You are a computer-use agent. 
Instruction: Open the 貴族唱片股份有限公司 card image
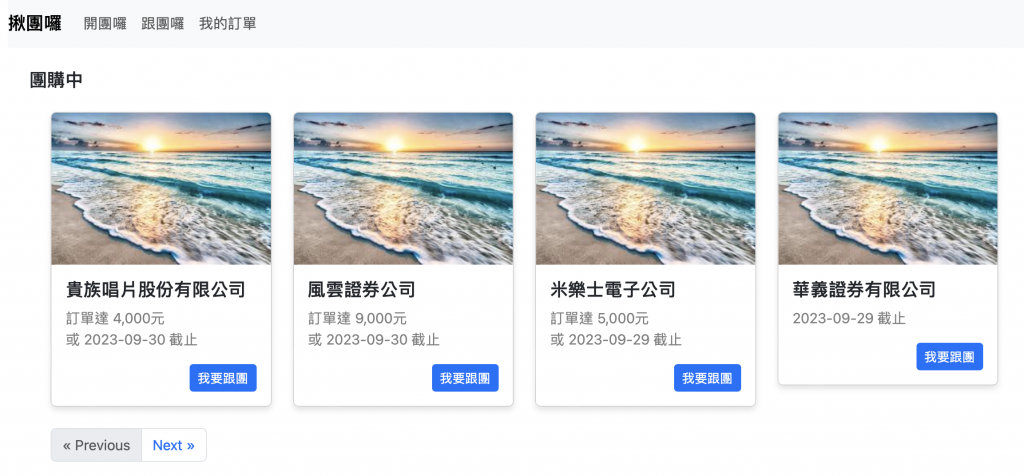[161, 189]
